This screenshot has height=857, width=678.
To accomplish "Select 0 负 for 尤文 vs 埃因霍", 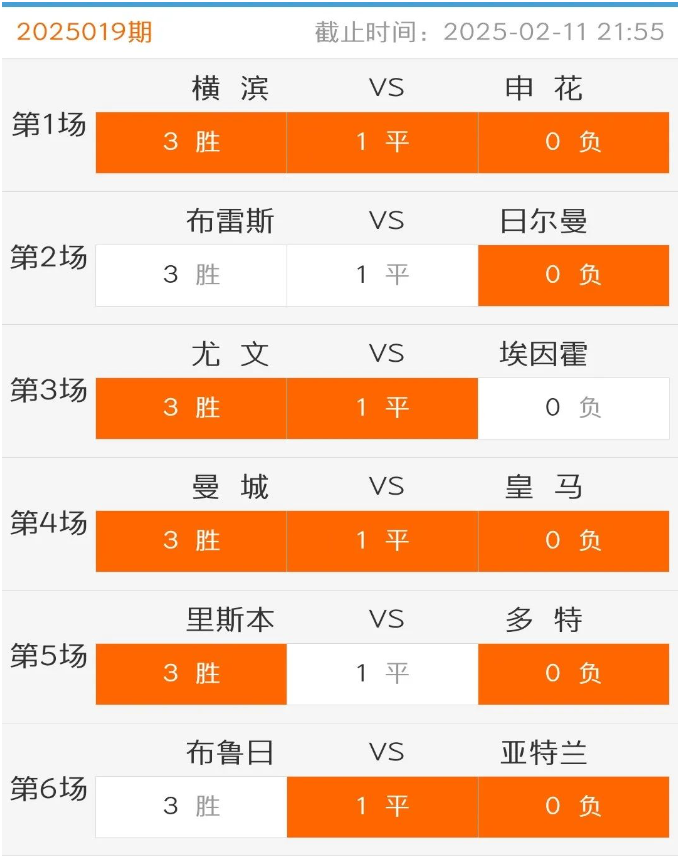I will click(573, 408).
